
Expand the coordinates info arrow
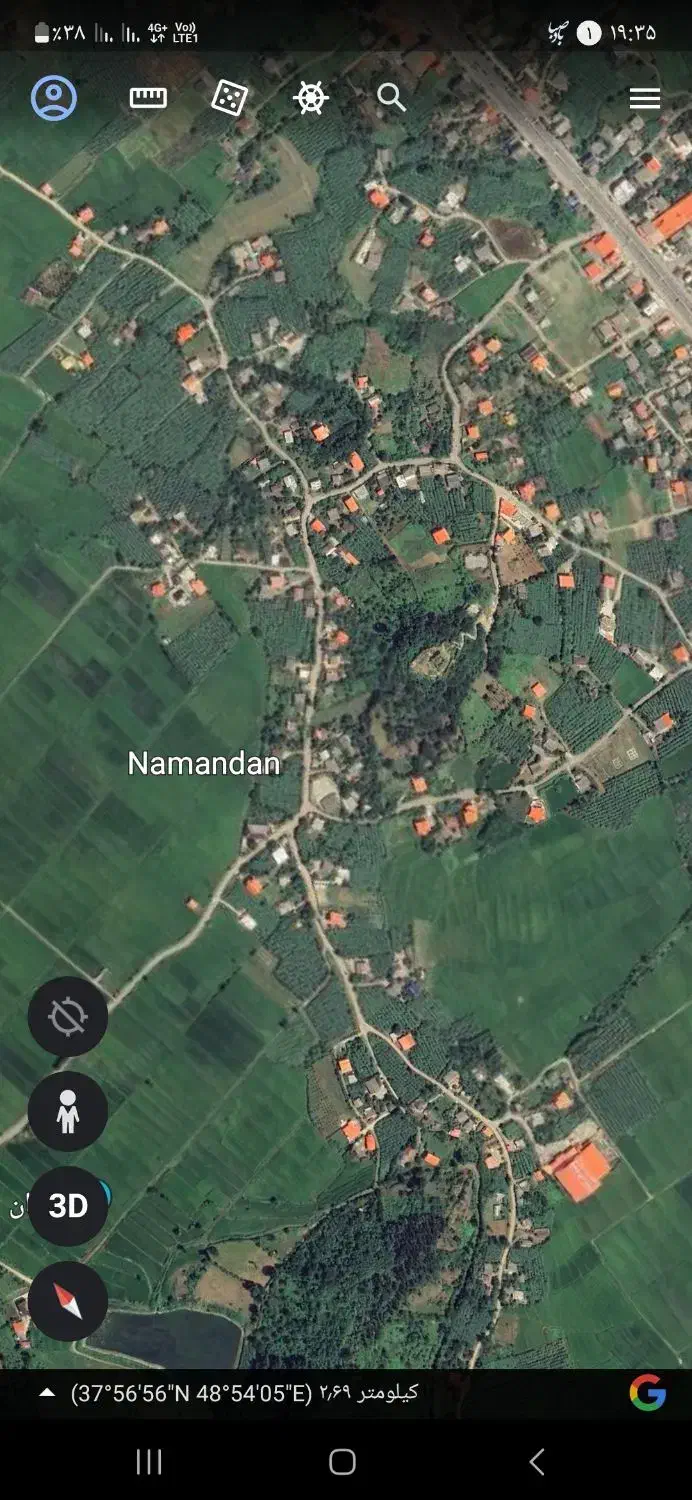(x=47, y=1393)
